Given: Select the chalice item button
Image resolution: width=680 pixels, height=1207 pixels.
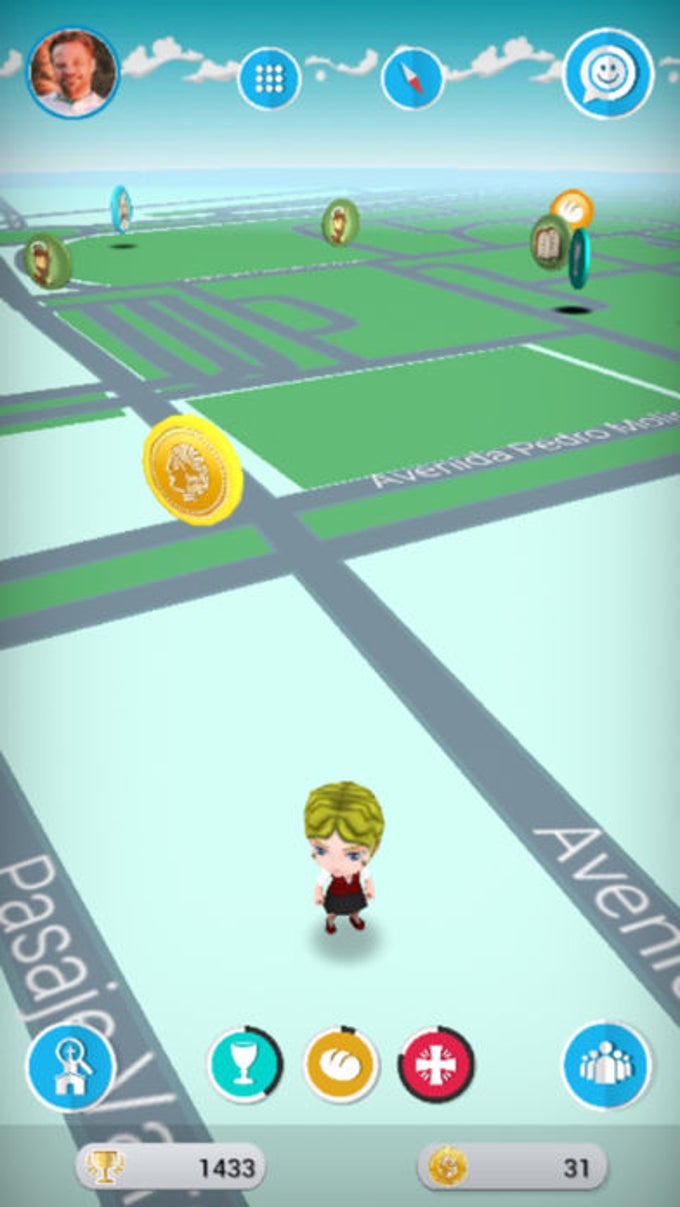Looking at the screenshot, I should coord(245,1065).
